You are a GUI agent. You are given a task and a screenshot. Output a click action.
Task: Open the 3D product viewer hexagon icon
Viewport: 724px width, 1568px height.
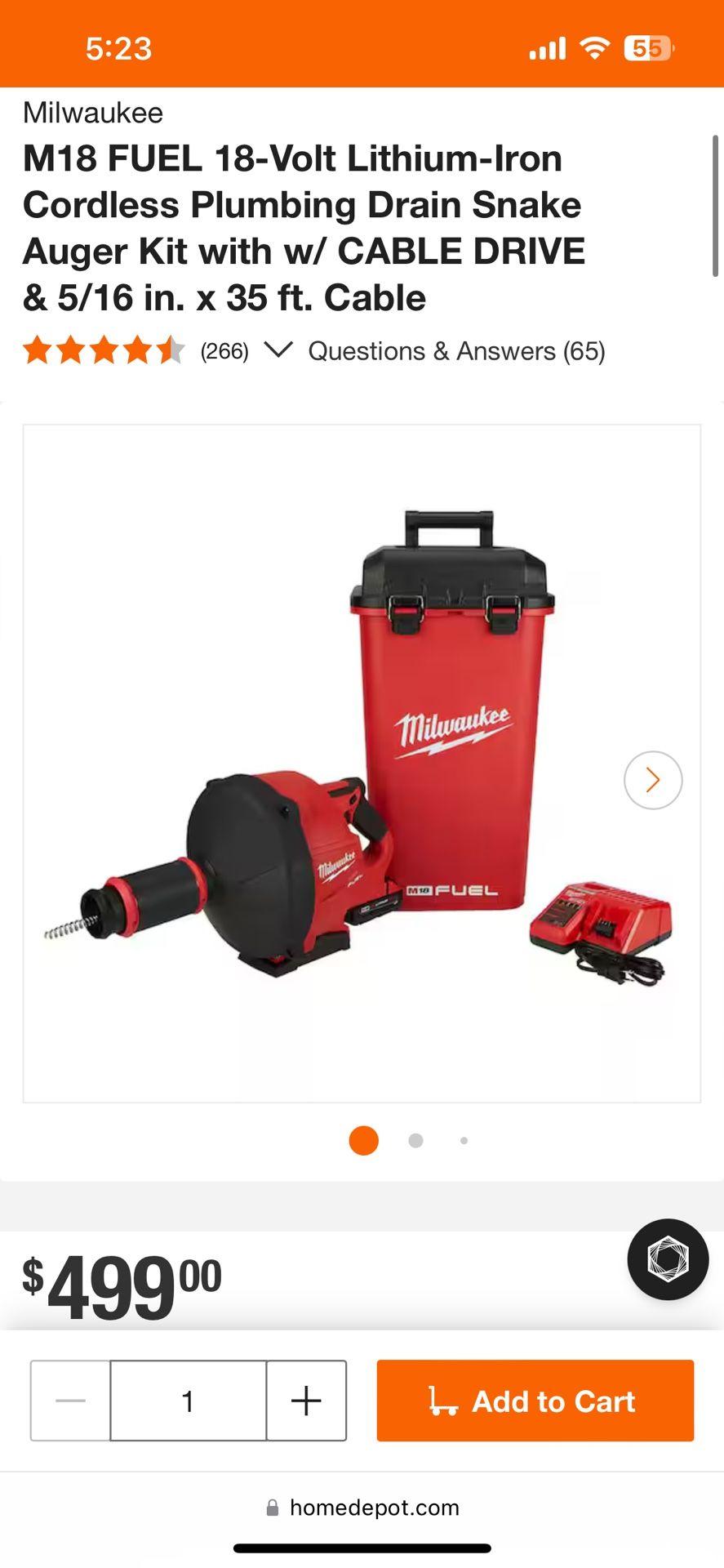(x=668, y=1260)
